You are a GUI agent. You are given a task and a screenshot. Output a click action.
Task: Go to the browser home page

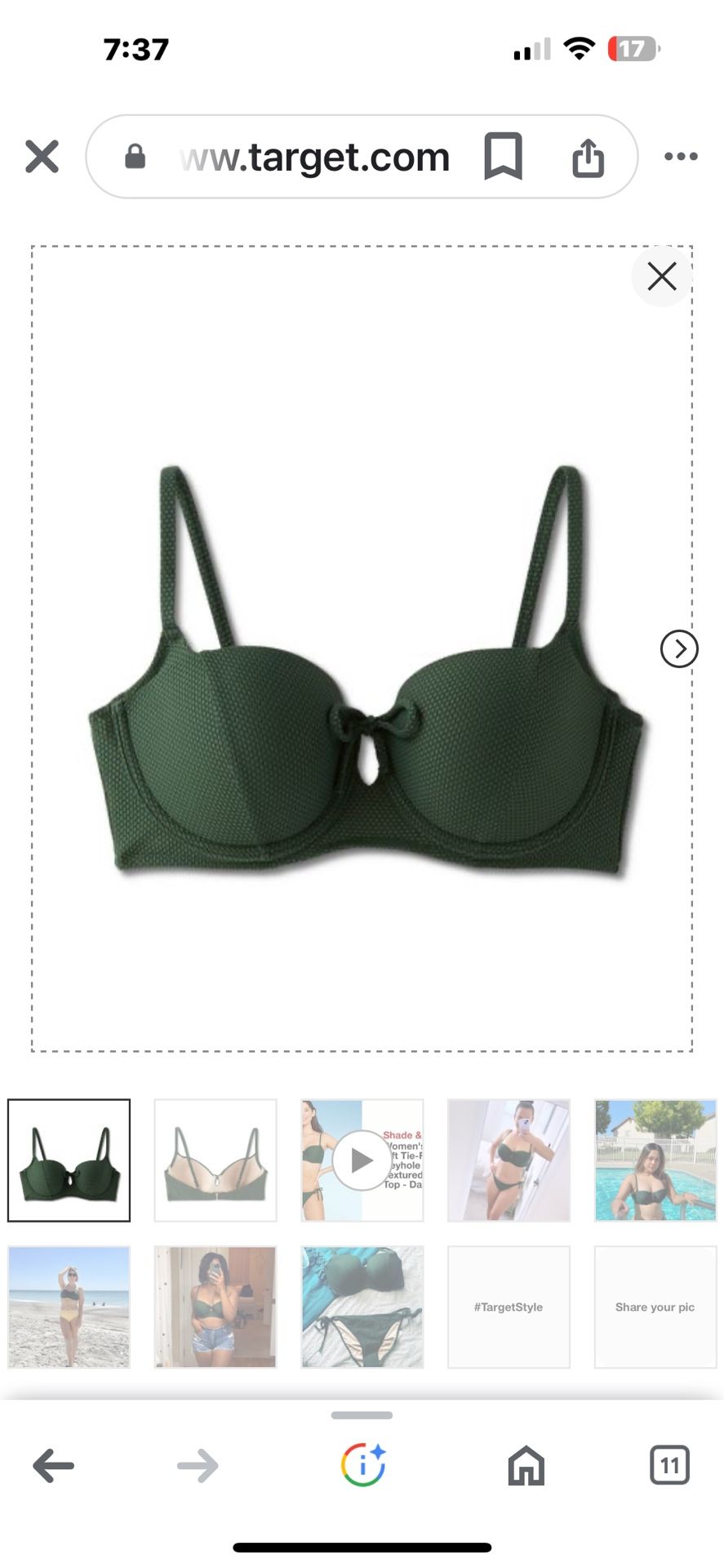pos(526,1466)
